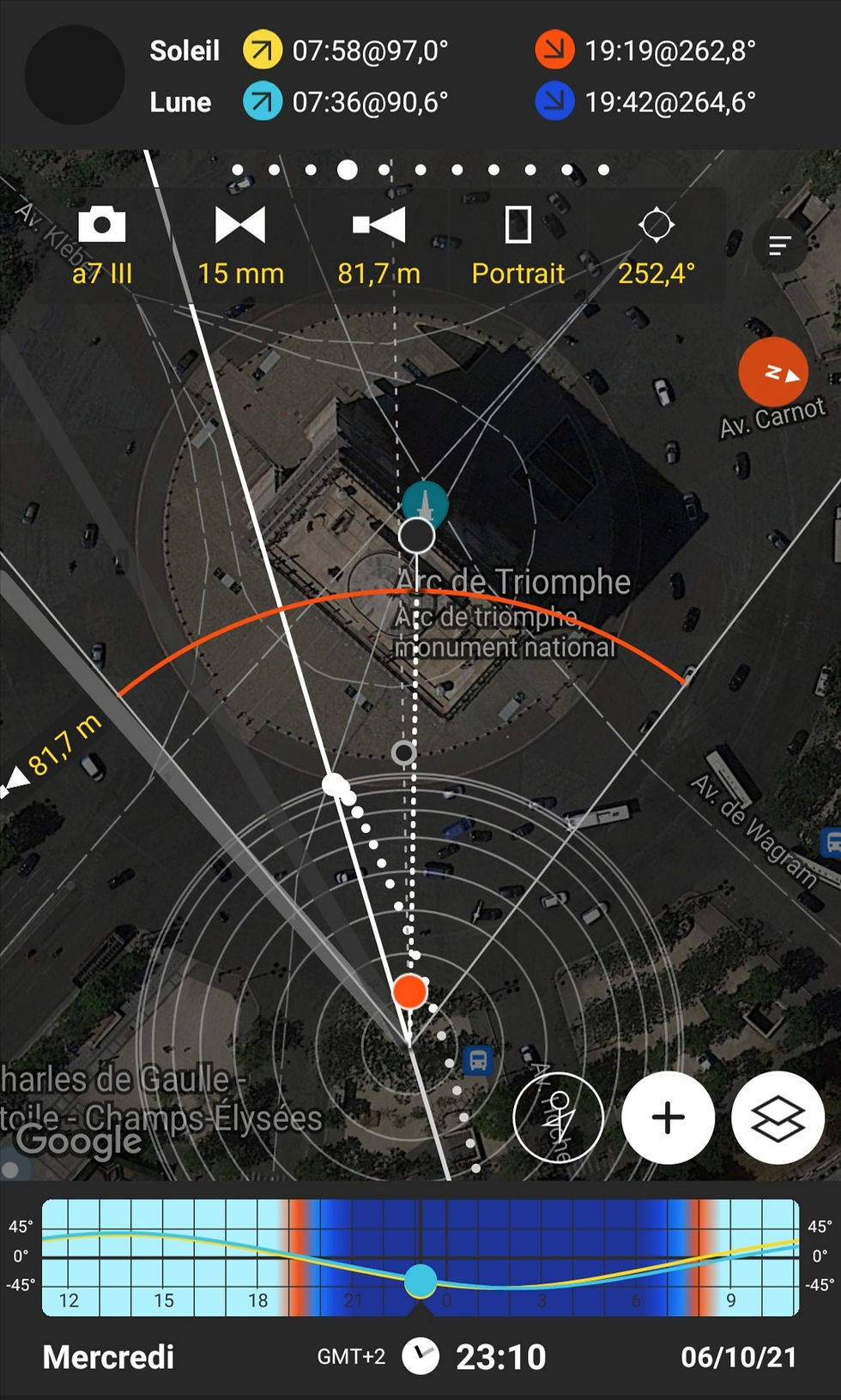Change the a7 III camera model
The height and width of the screenshot is (1400, 841).
[x=102, y=246]
